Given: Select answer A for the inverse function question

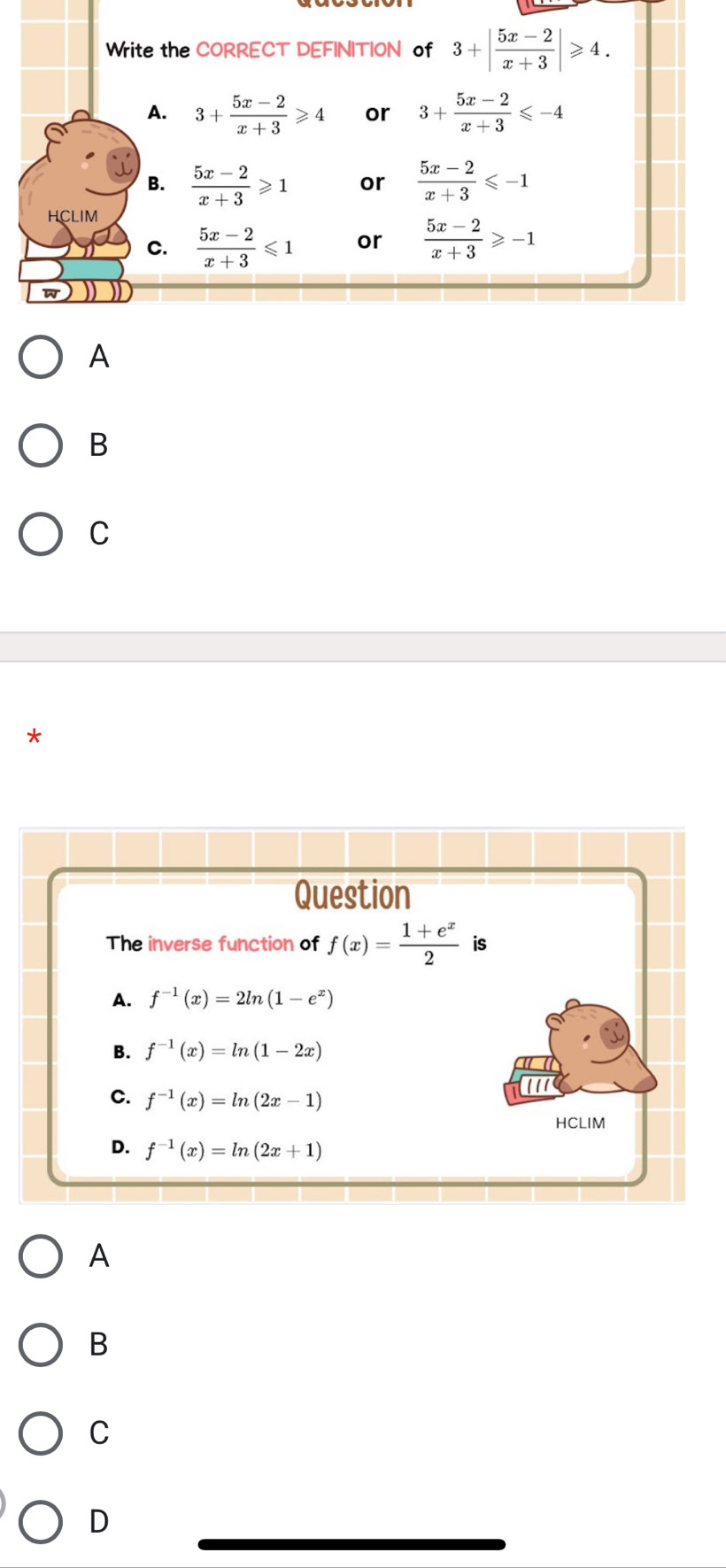Looking at the screenshot, I should (41, 1256).
